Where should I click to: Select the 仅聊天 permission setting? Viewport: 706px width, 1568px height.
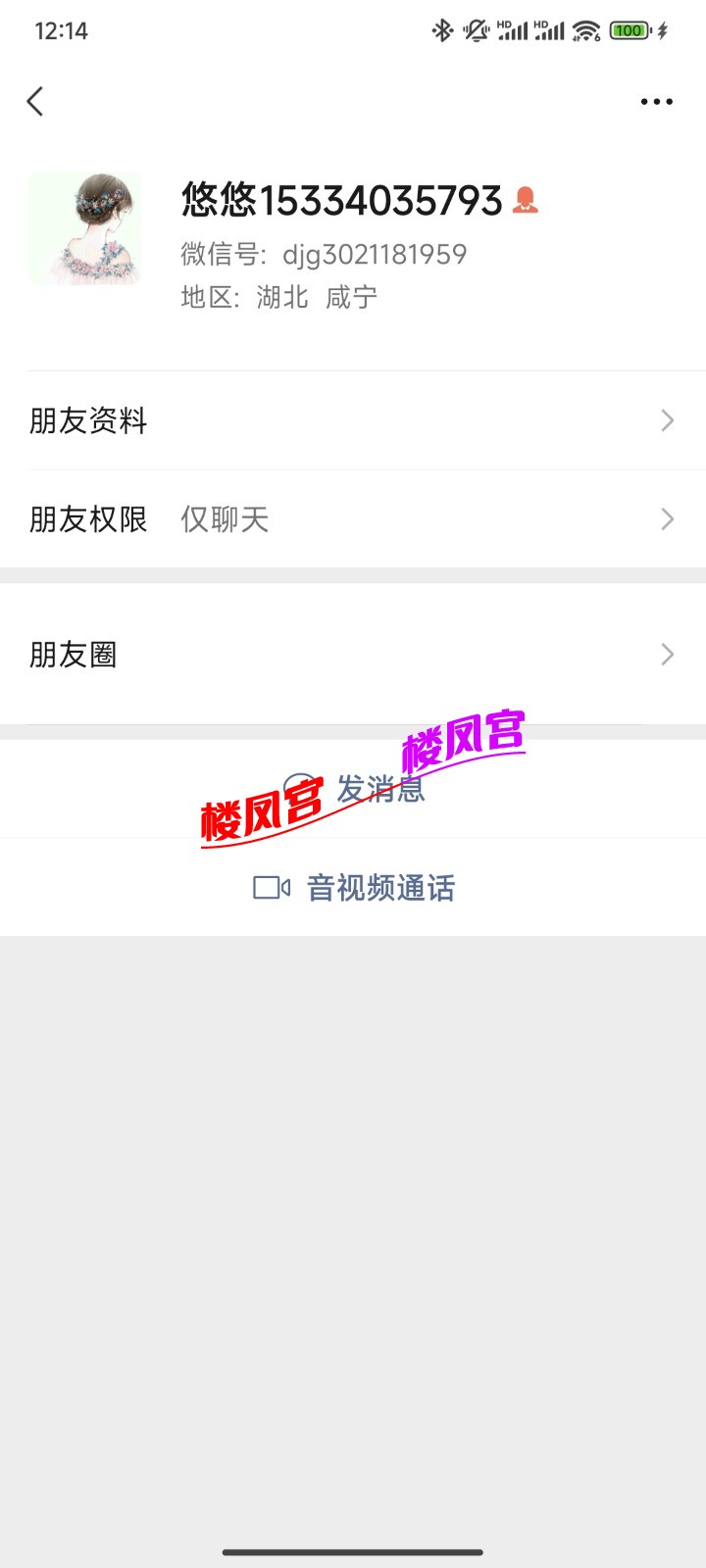click(224, 518)
